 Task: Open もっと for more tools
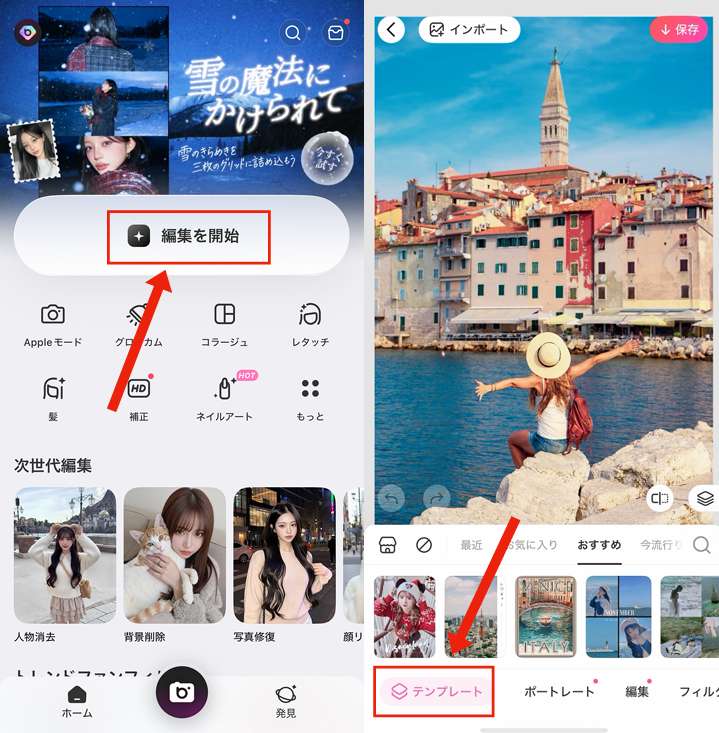(x=310, y=396)
